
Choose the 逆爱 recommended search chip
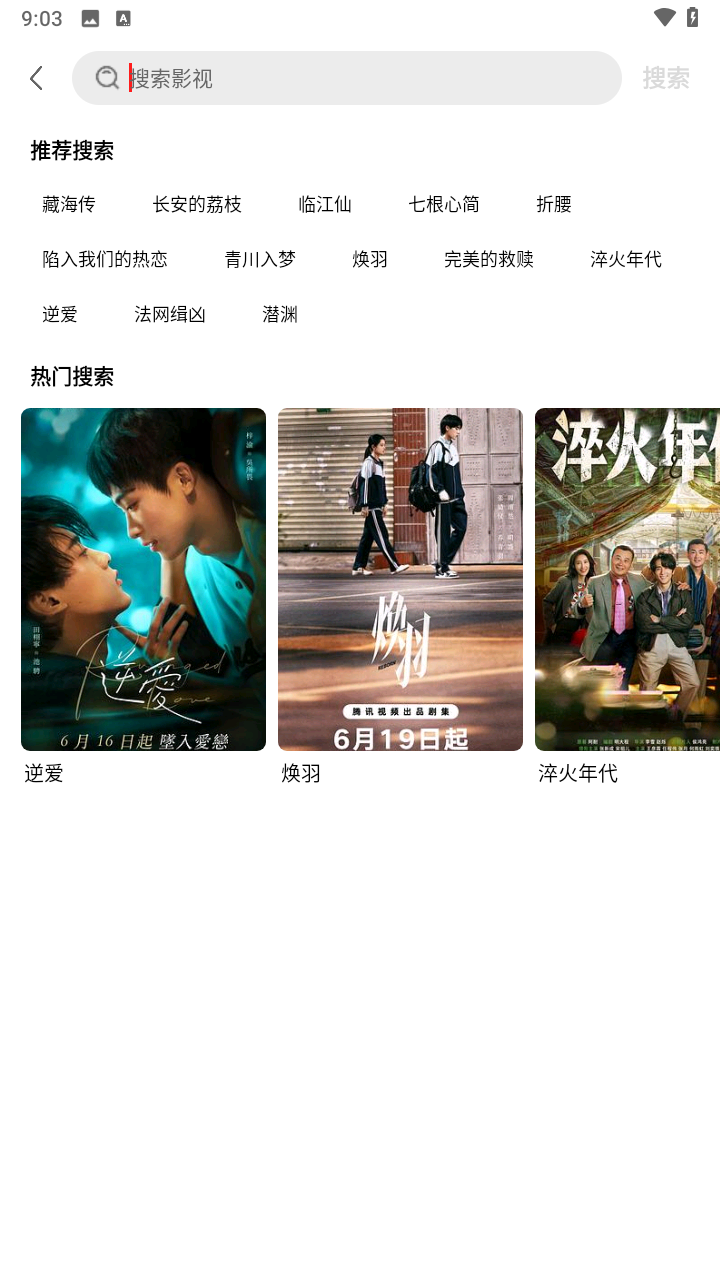pyautogui.click(x=60, y=314)
